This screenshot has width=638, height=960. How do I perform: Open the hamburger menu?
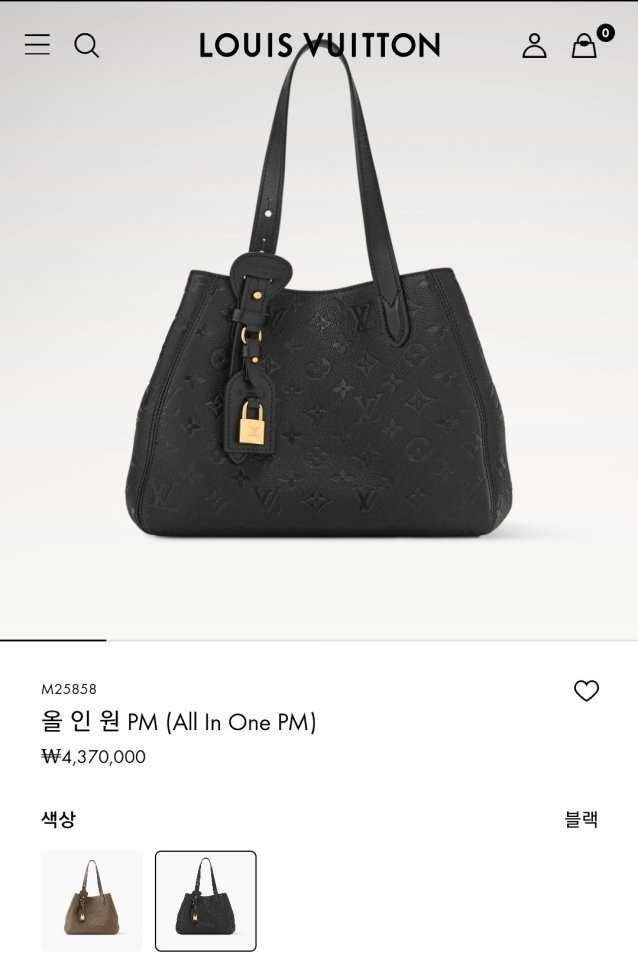coord(37,45)
